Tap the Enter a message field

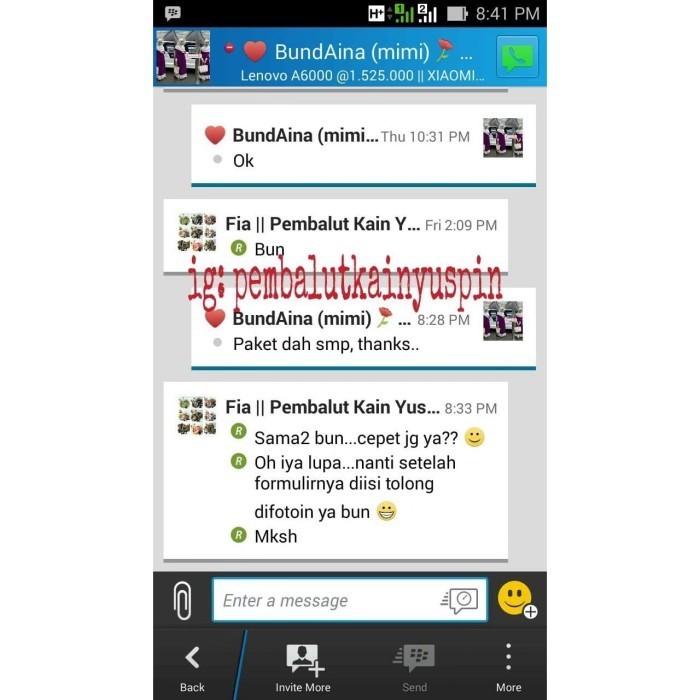325,600
